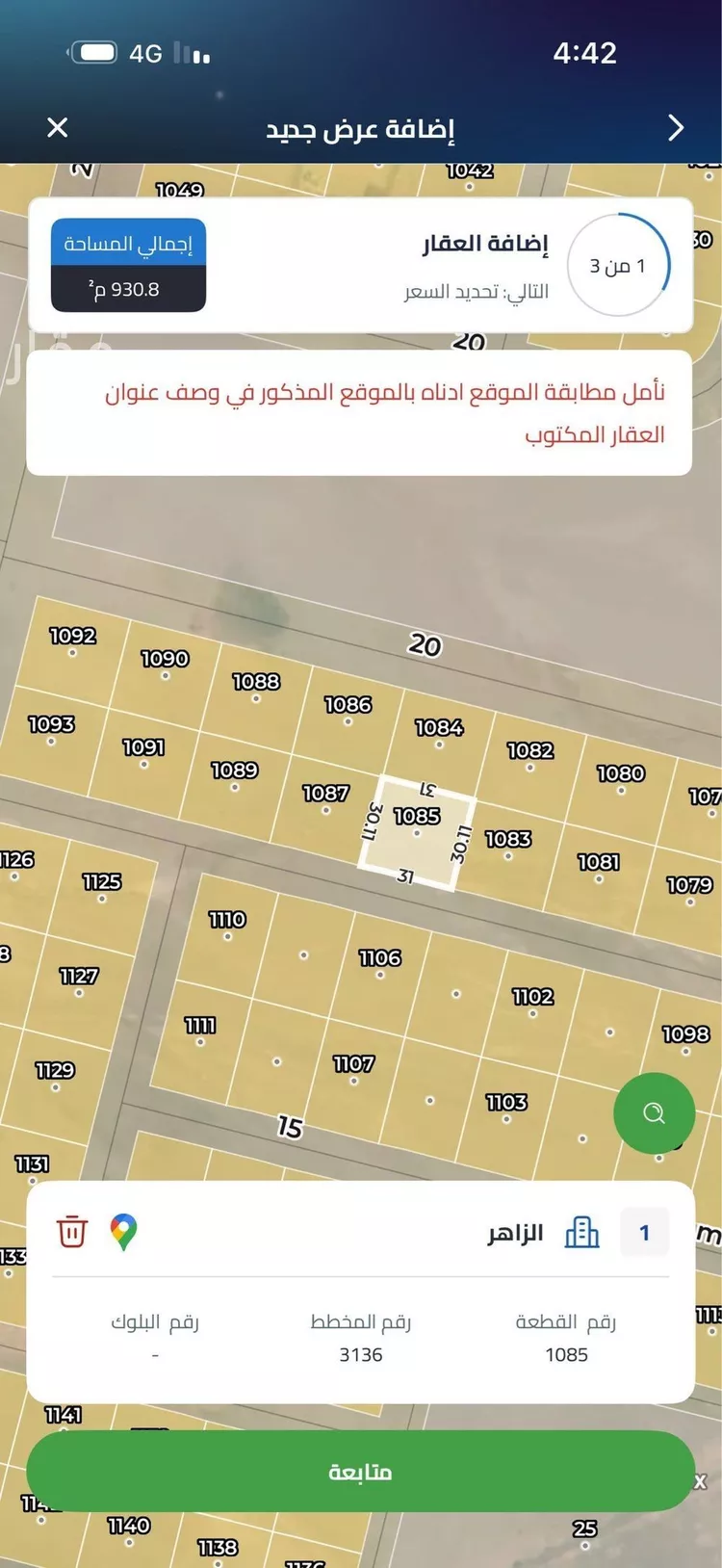This screenshot has height=1568, width=722.
Task: Tap the green متابعة continue button
Action: [x=360, y=1471]
